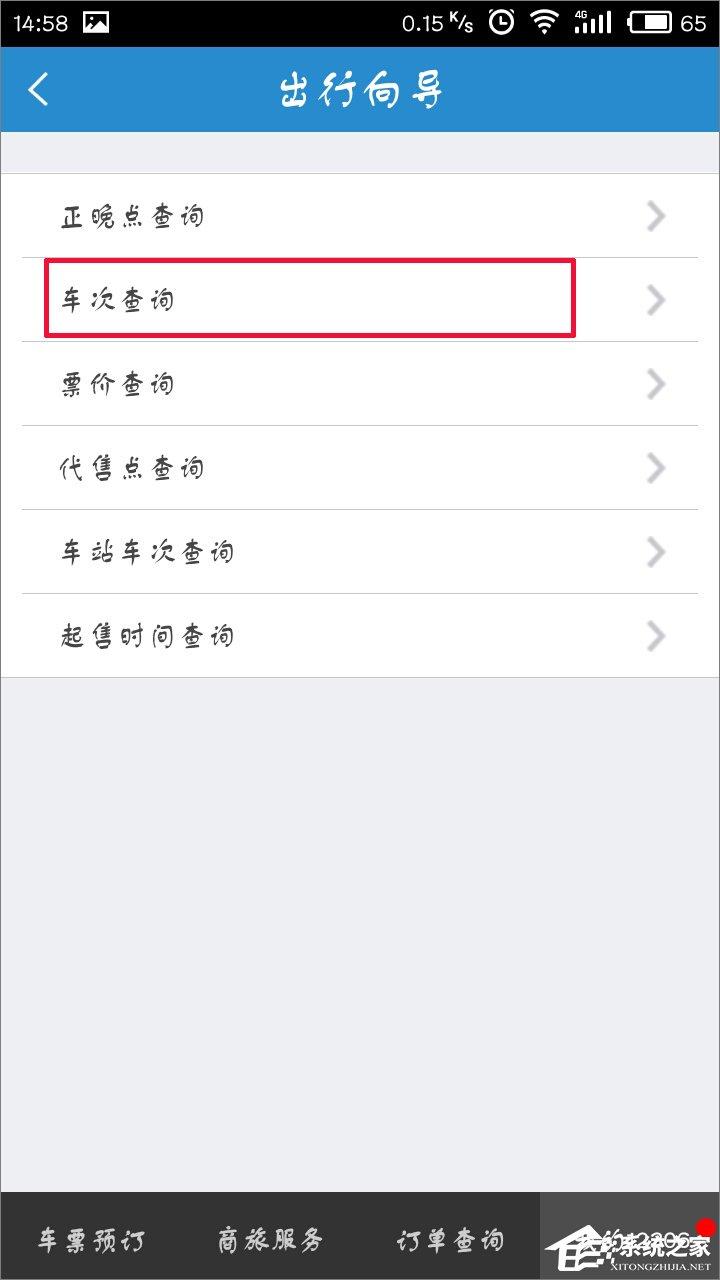Open 起售时间查询
Viewport: 720px width, 1280px height.
360,636
